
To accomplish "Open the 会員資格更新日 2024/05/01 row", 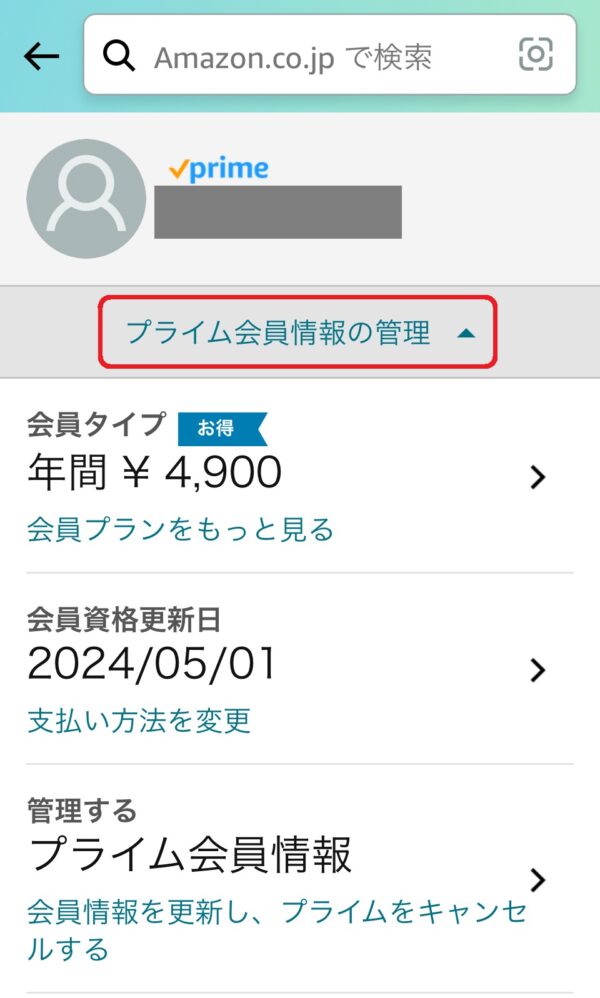I will pos(300,668).
